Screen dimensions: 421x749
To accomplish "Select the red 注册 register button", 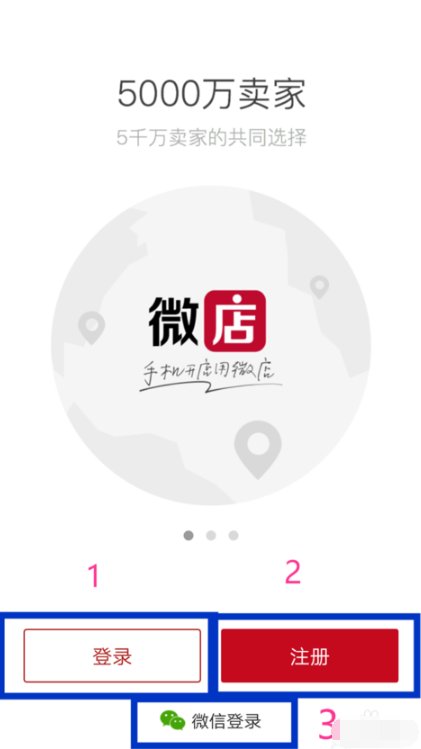I will tap(309, 655).
